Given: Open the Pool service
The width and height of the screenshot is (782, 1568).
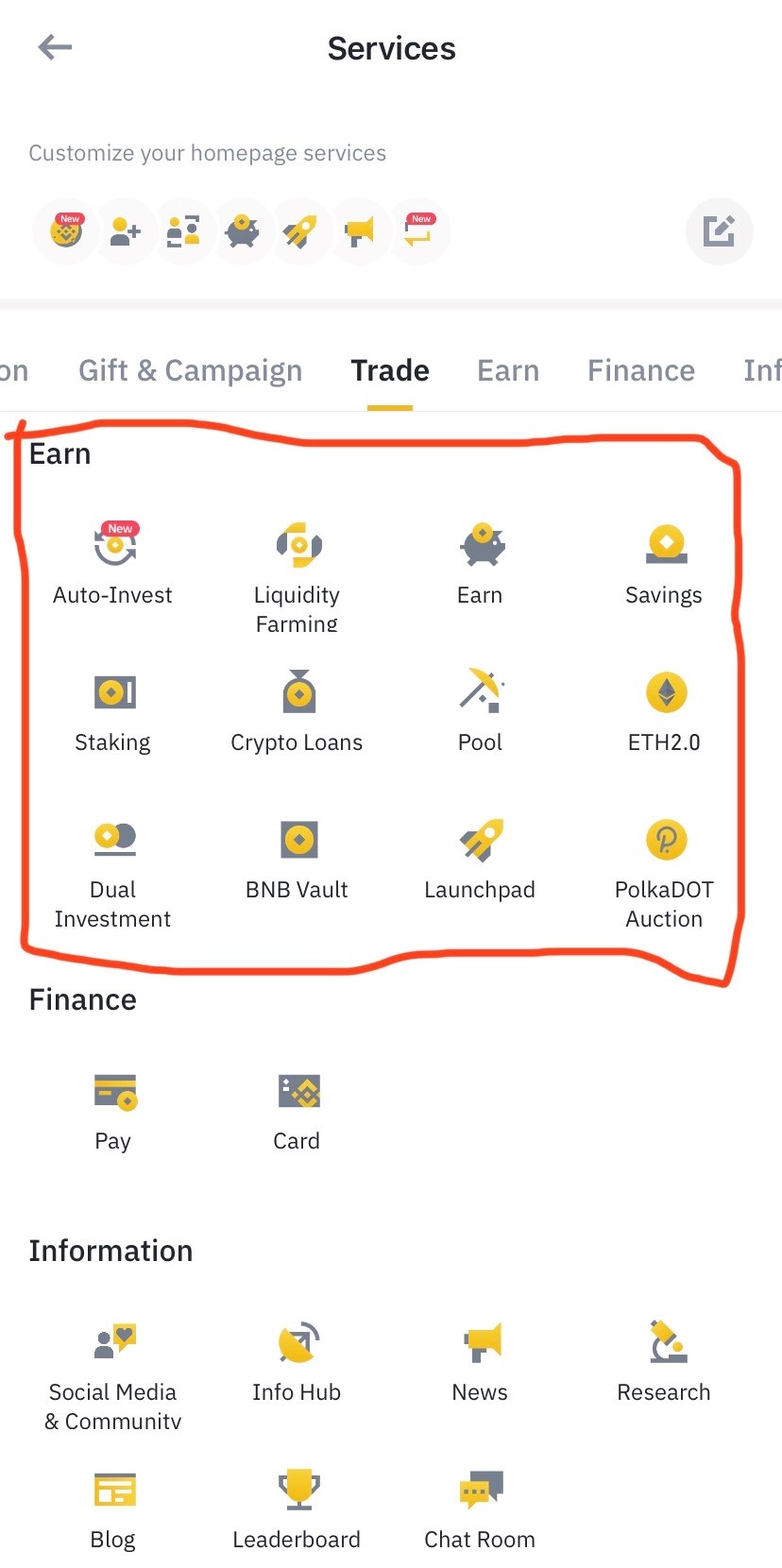Looking at the screenshot, I should [481, 711].
